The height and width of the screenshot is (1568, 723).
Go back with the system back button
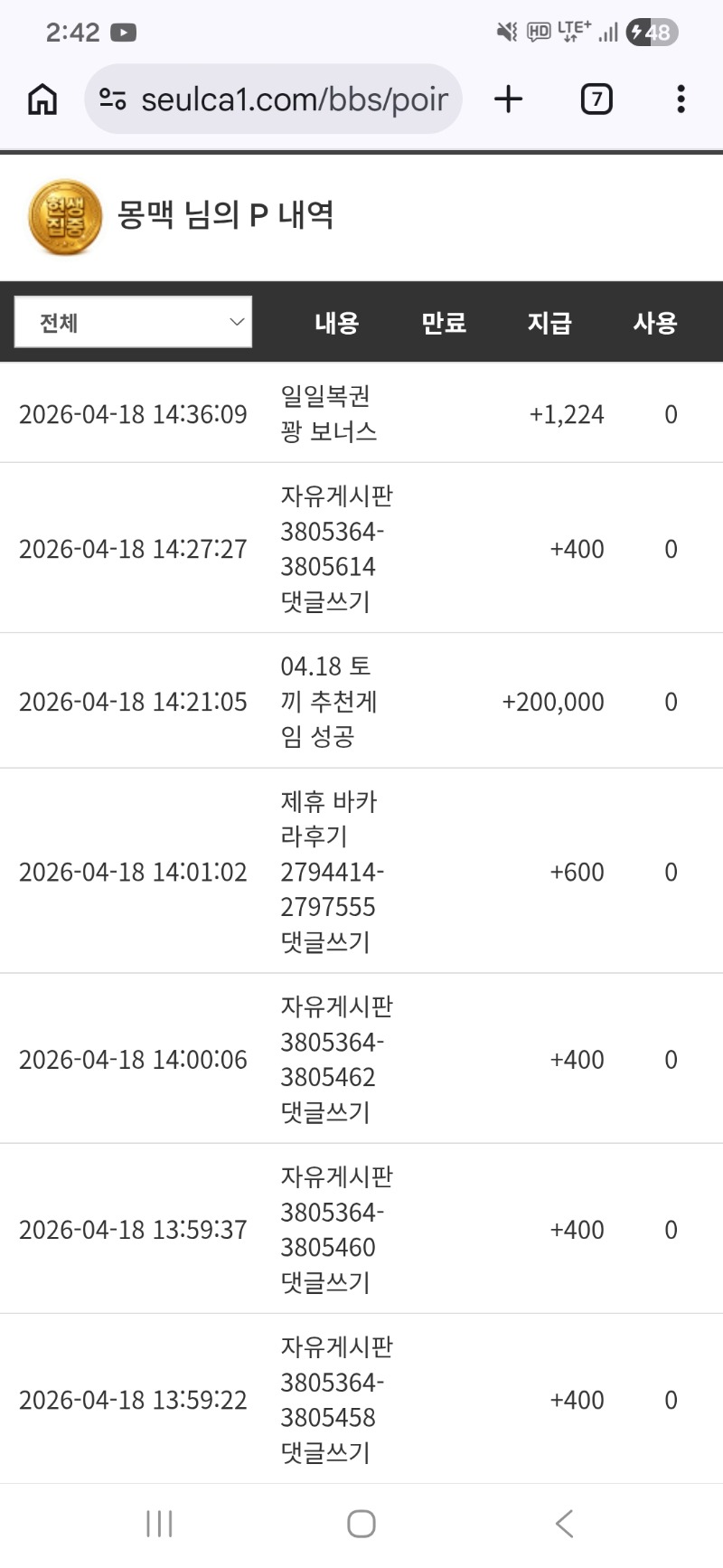(x=564, y=1523)
